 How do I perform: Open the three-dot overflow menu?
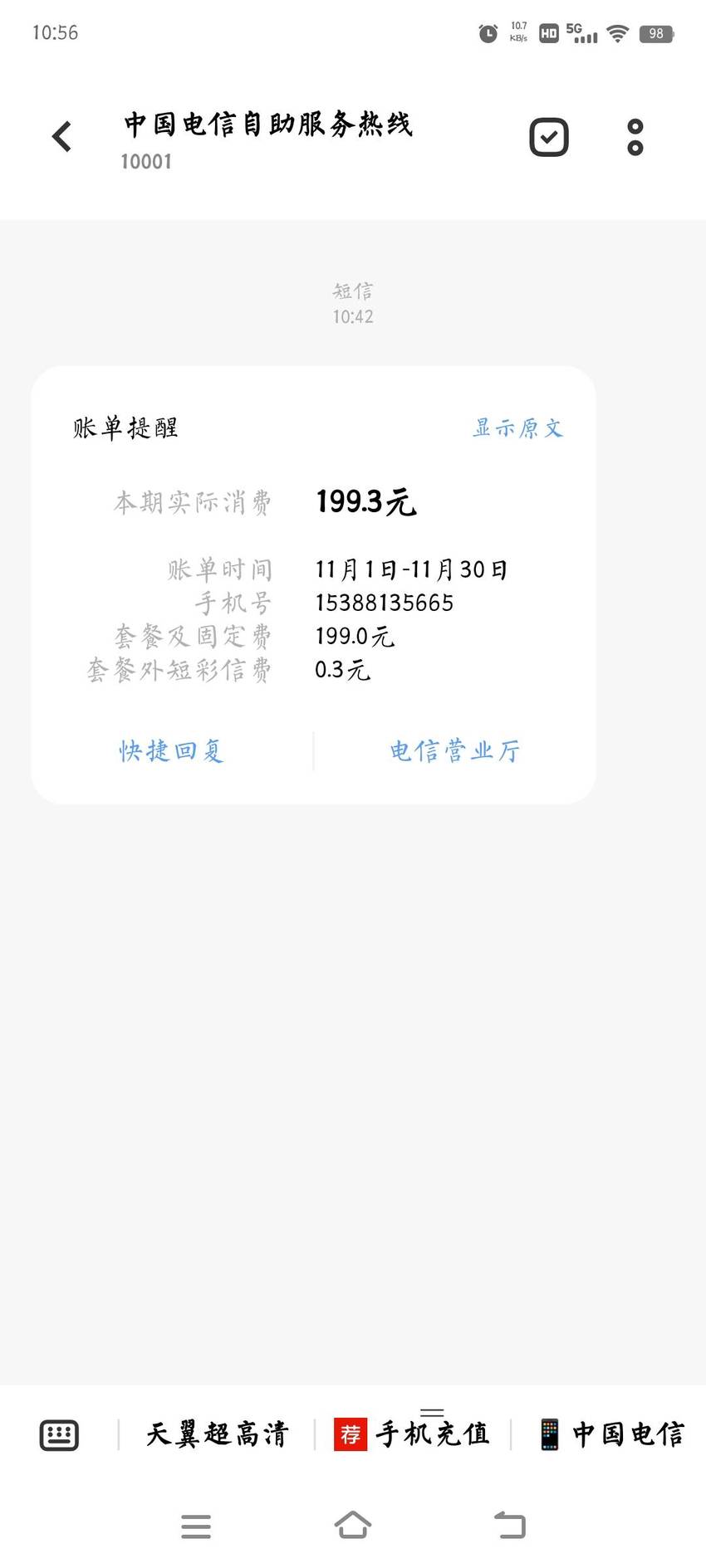click(635, 137)
